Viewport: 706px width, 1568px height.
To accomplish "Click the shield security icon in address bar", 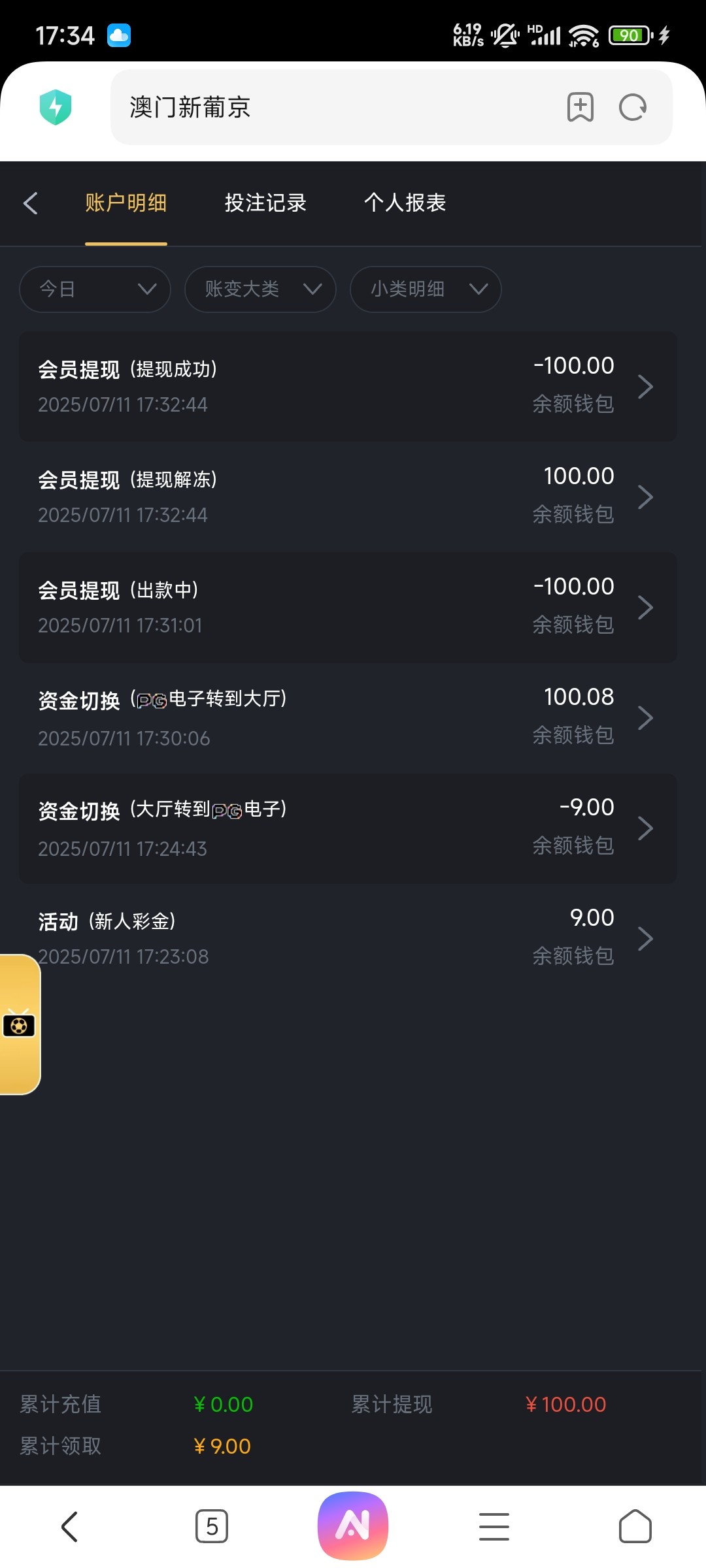I will click(56, 107).
